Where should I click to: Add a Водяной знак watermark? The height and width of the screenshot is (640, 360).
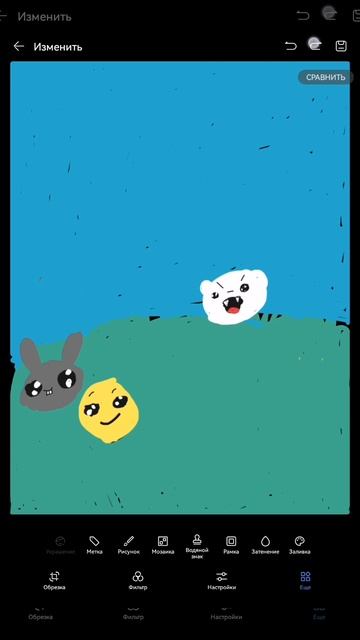point(197,547)
